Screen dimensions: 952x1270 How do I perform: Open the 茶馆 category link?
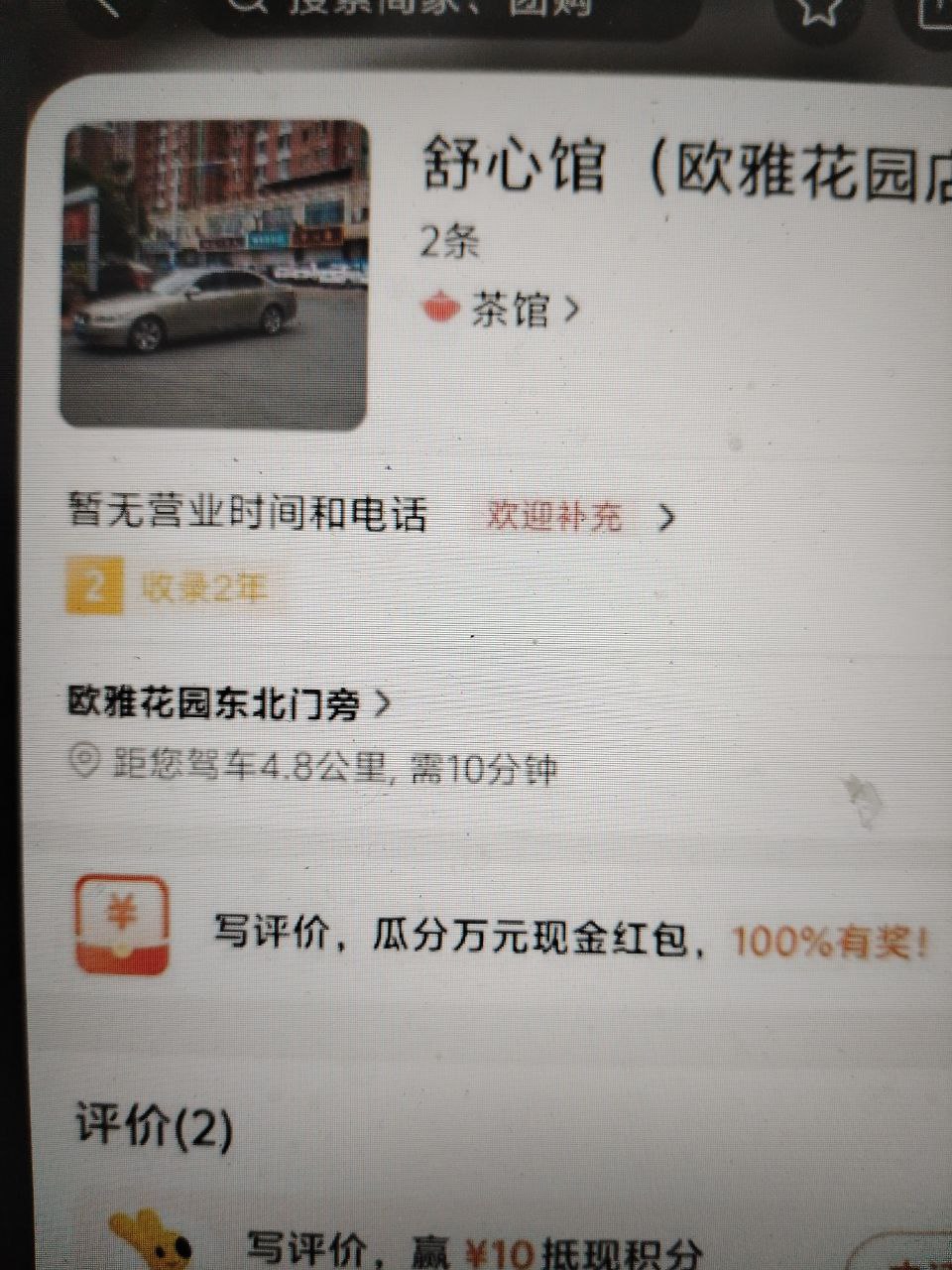pyautogui.click(x=509, y=310)
